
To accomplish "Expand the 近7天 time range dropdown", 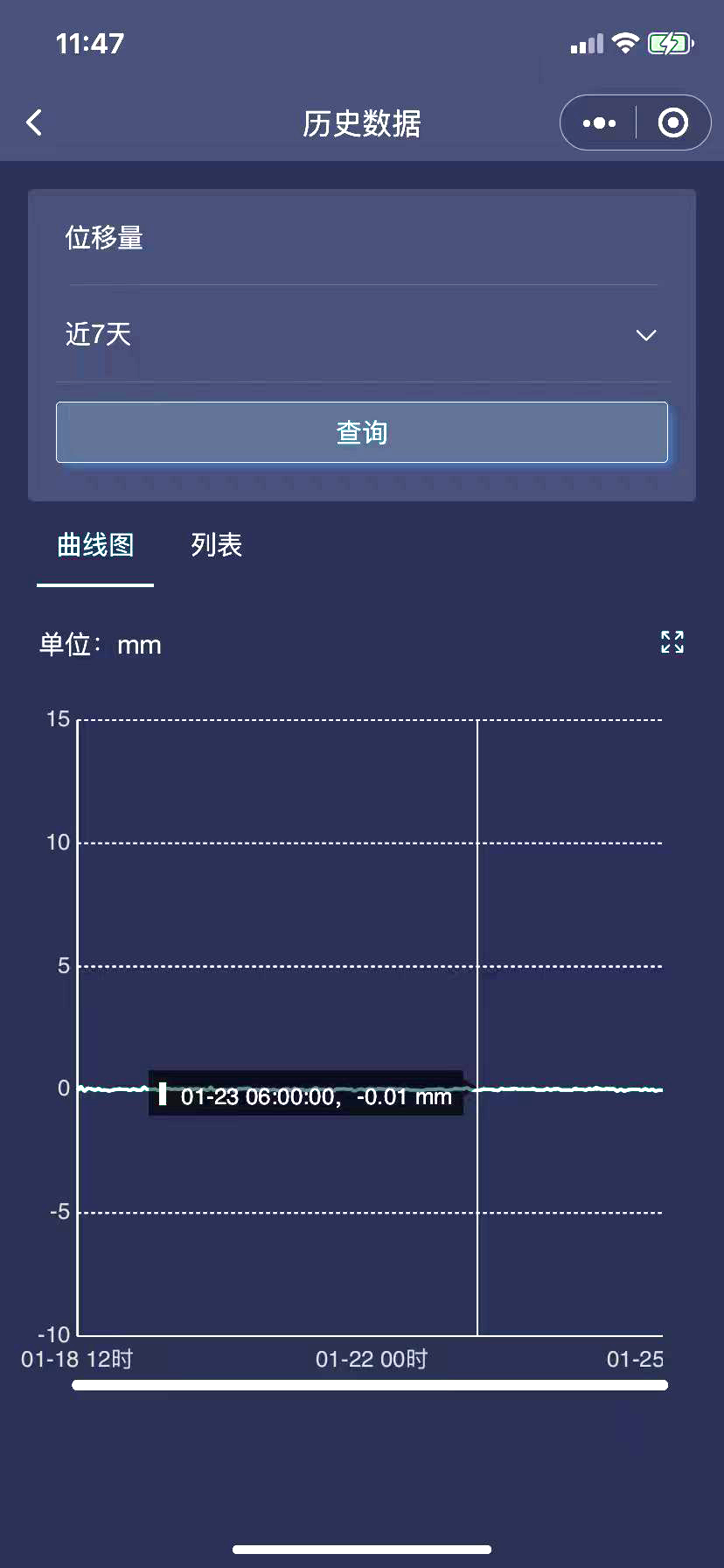I will coord(363,334).
